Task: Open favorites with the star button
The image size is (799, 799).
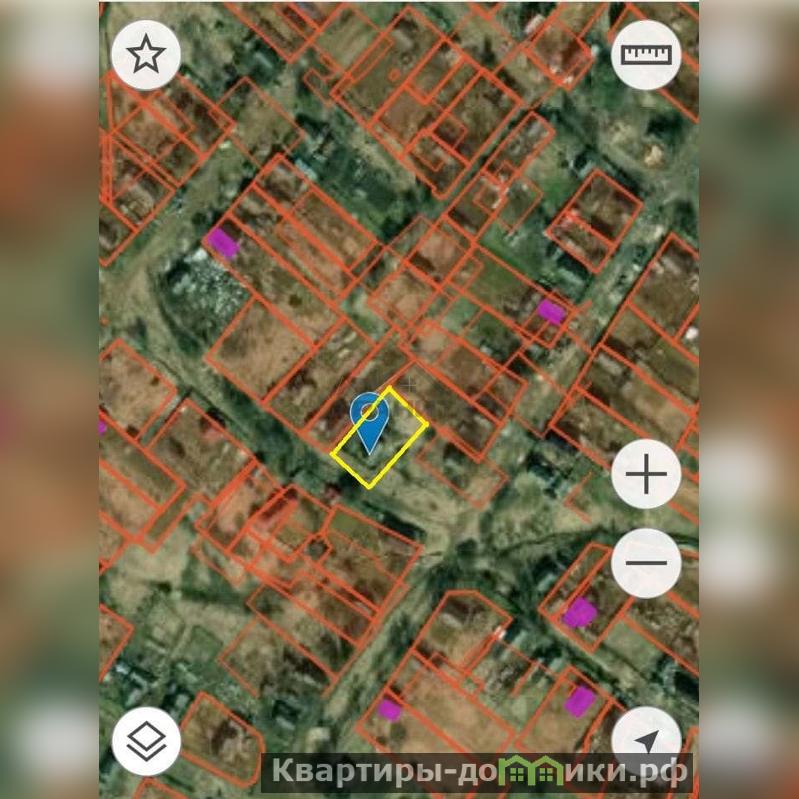Action: (x=146, y=55)
